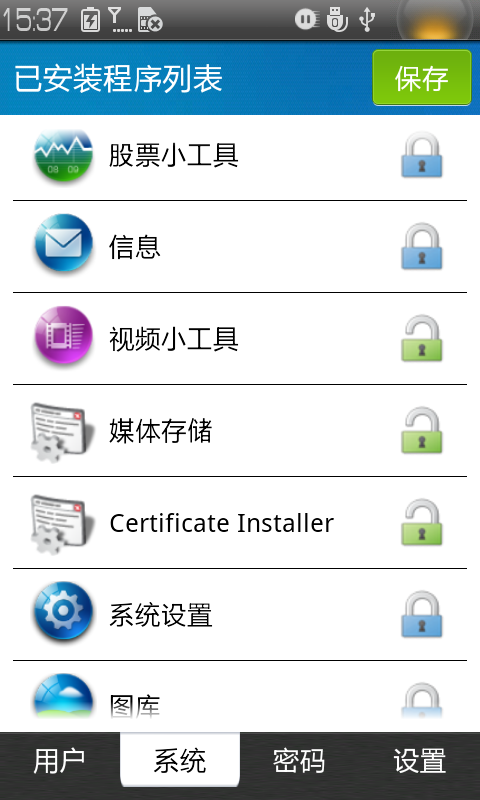Switch to the 用户 tab

pos(60,761)
